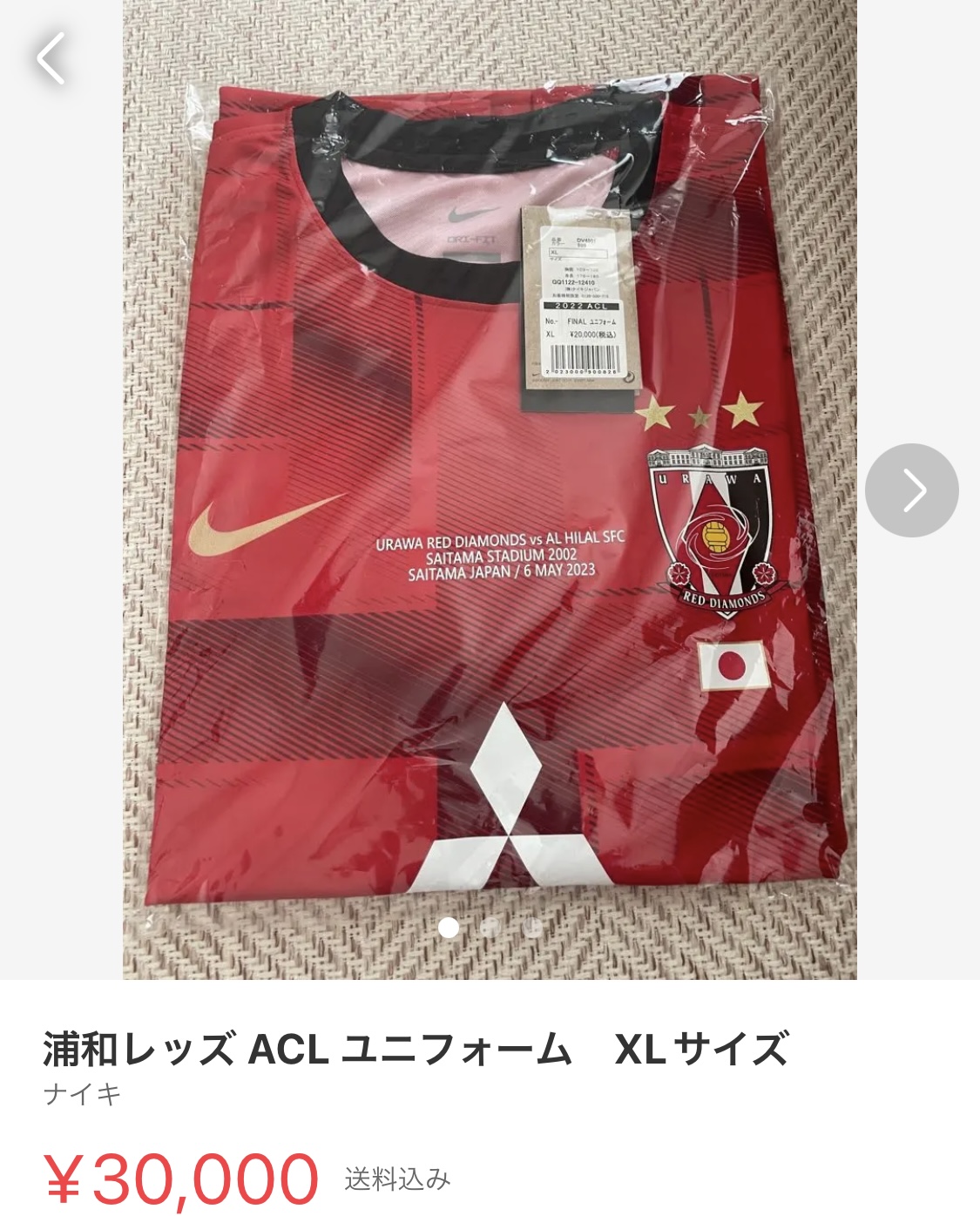The height and width of the screenshot is (1216, 980).
Task: Jump to the second photo dot
Action: tap(490, 928)
